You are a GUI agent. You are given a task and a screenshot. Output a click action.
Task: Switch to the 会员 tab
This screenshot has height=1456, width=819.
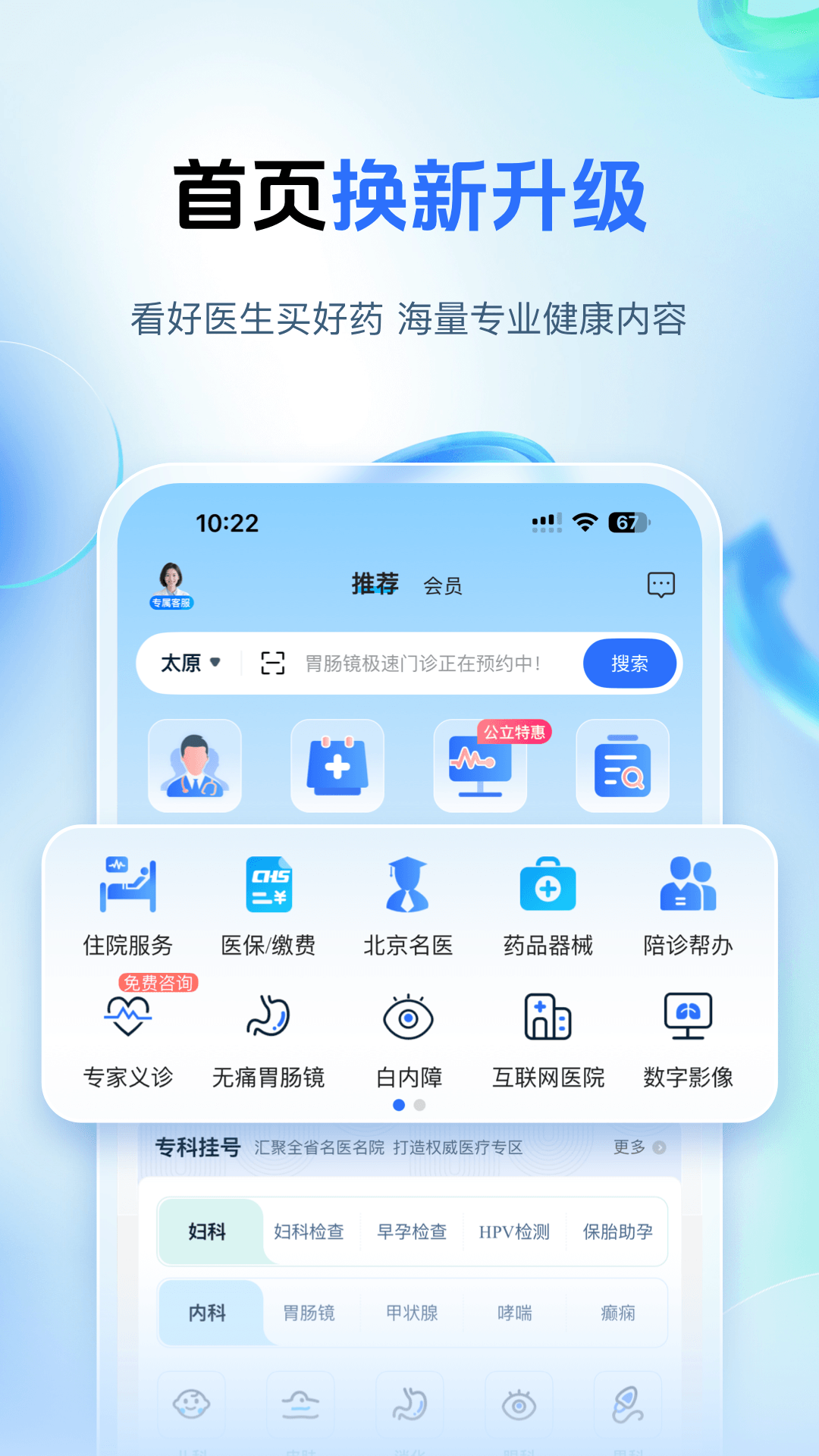444,585
